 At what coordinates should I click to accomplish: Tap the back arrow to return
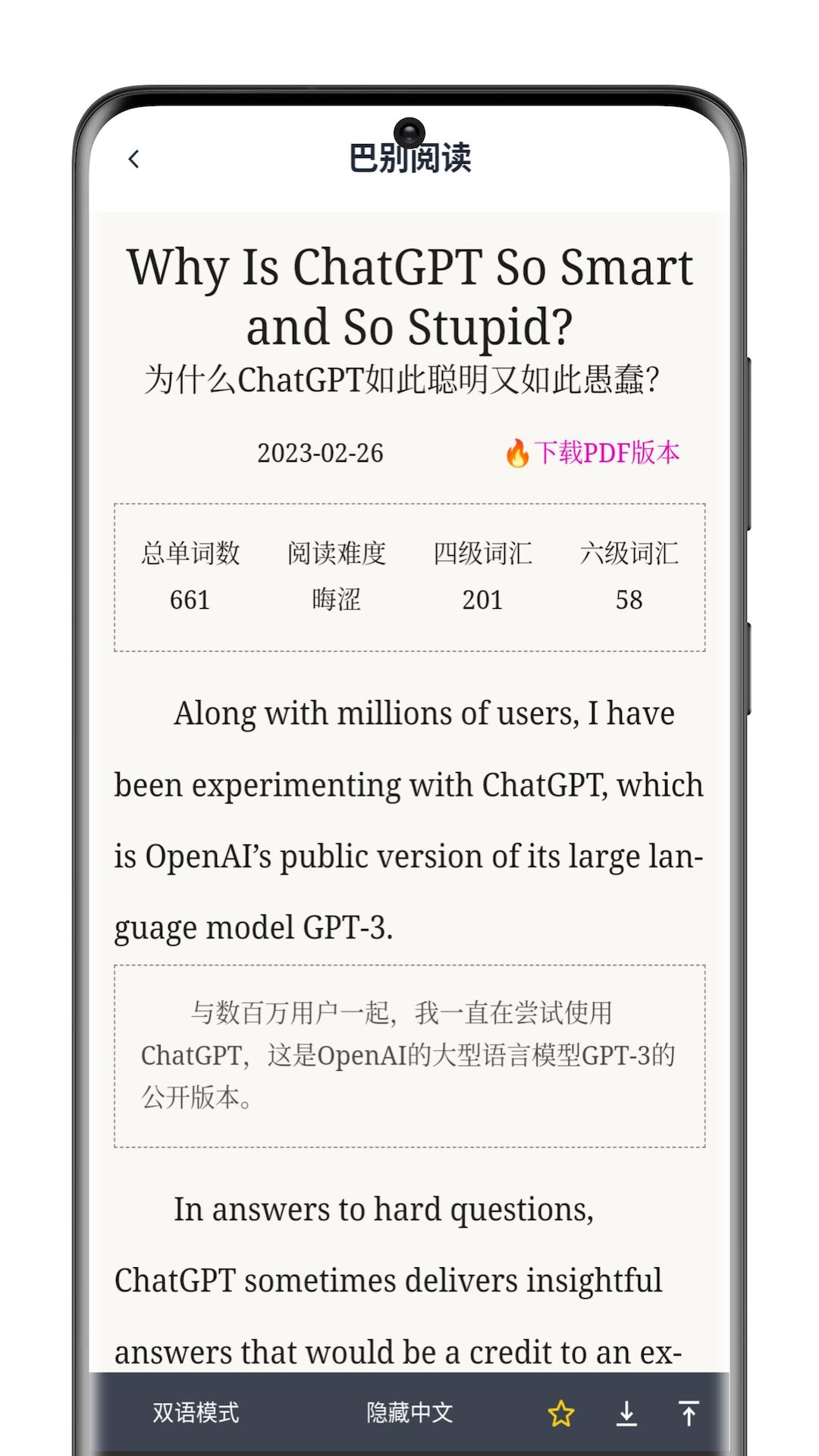[x=133, y=157]
